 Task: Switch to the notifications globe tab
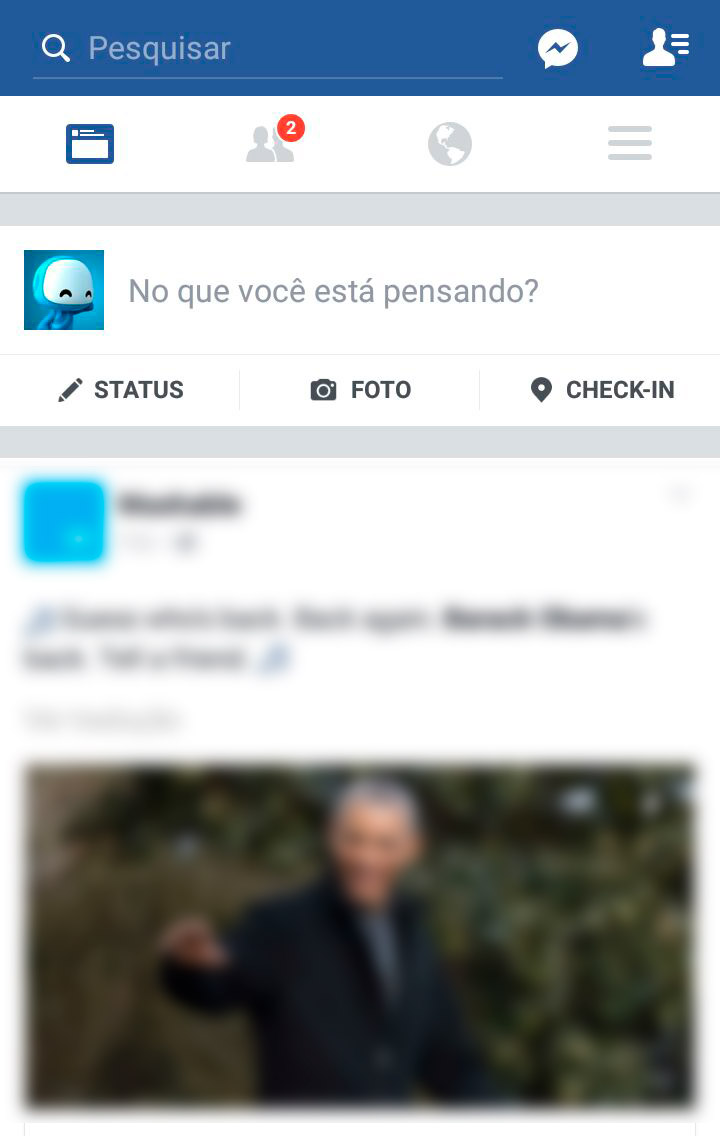coord(450,144)
